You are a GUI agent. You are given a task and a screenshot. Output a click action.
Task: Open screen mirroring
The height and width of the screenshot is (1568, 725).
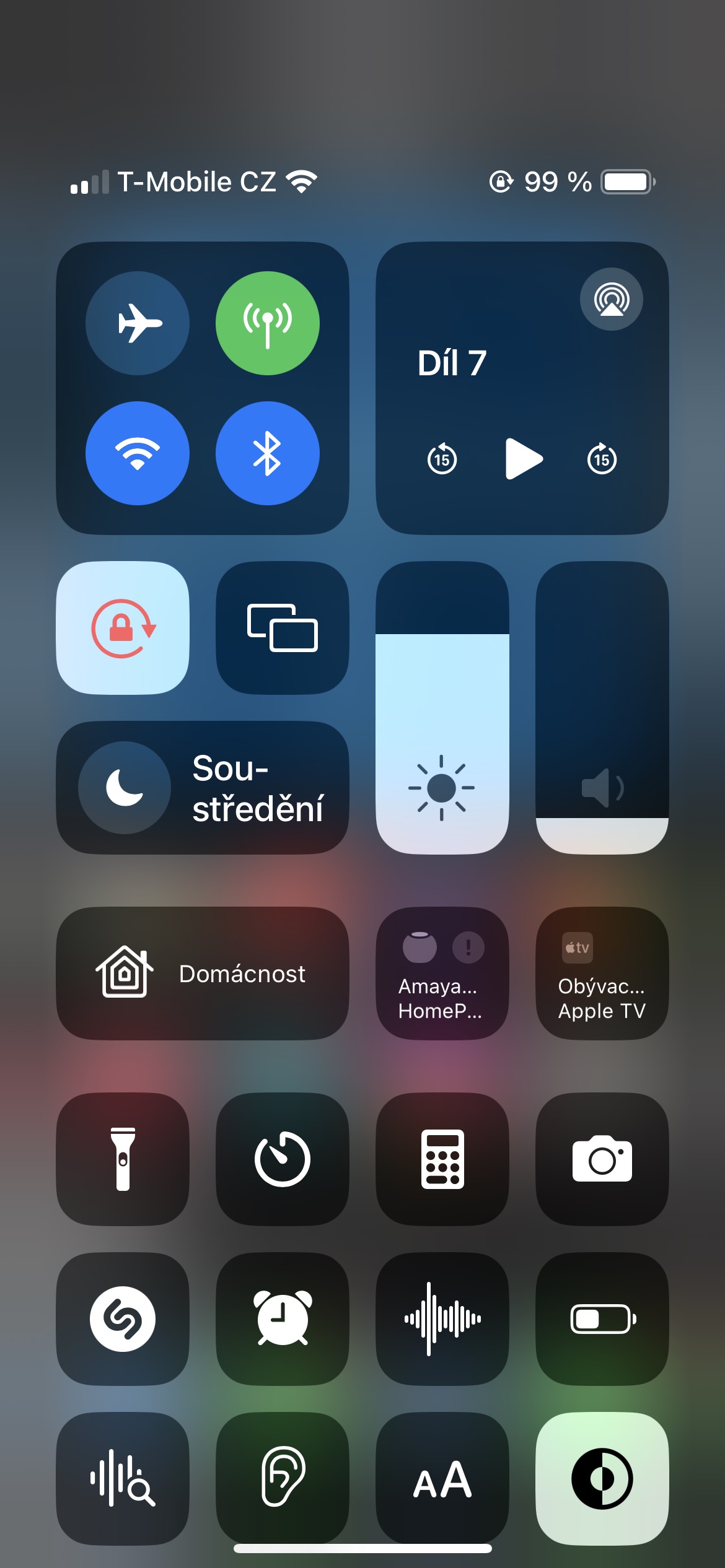[283, 628]
